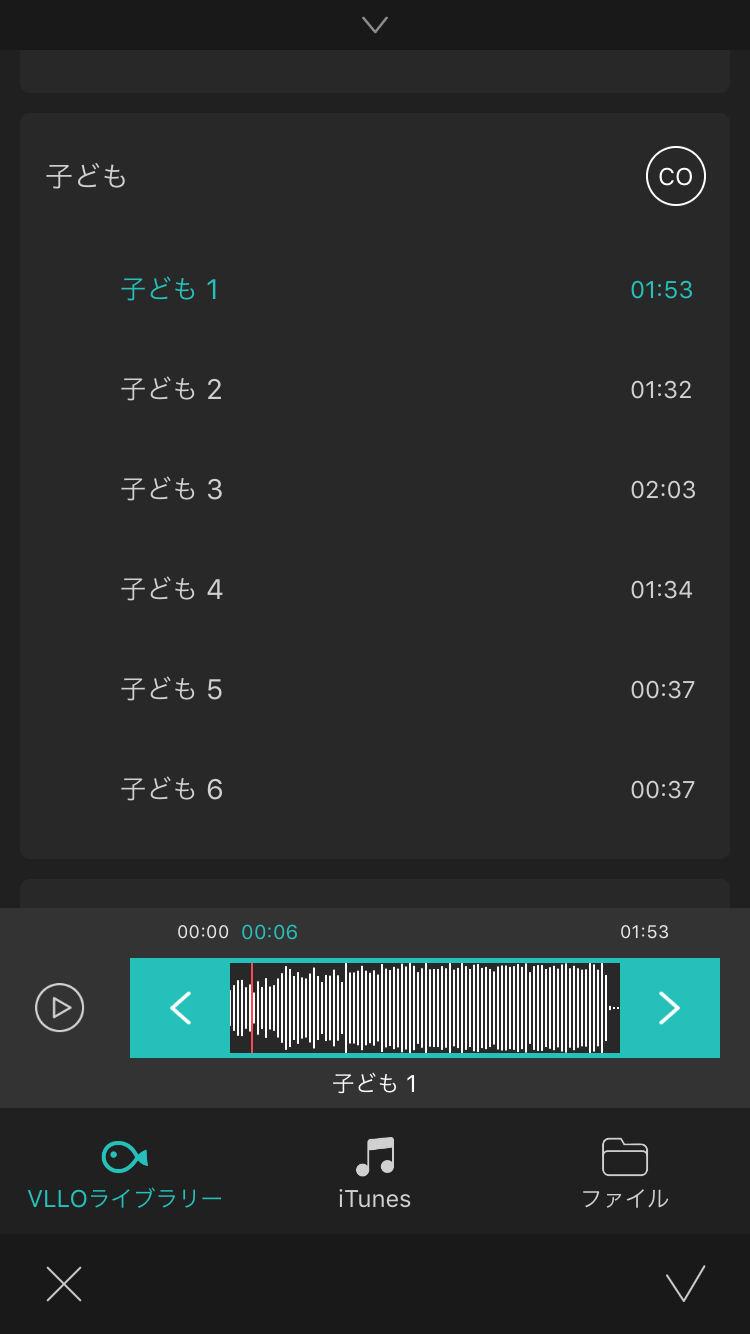Screen dimensions: 750x1334
Task: Open the ファイル tab
Action: tap(625, 1174)
